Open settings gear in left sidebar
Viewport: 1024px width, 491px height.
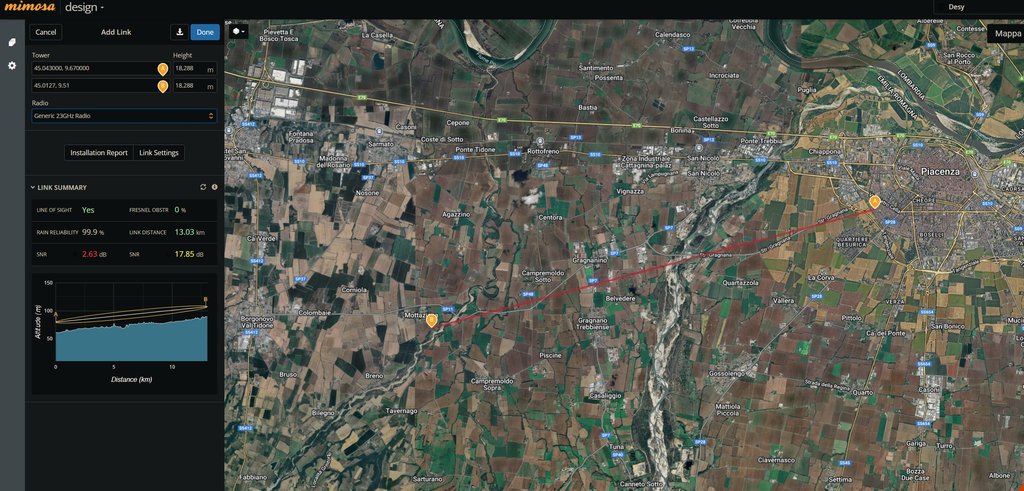(12, 65)
